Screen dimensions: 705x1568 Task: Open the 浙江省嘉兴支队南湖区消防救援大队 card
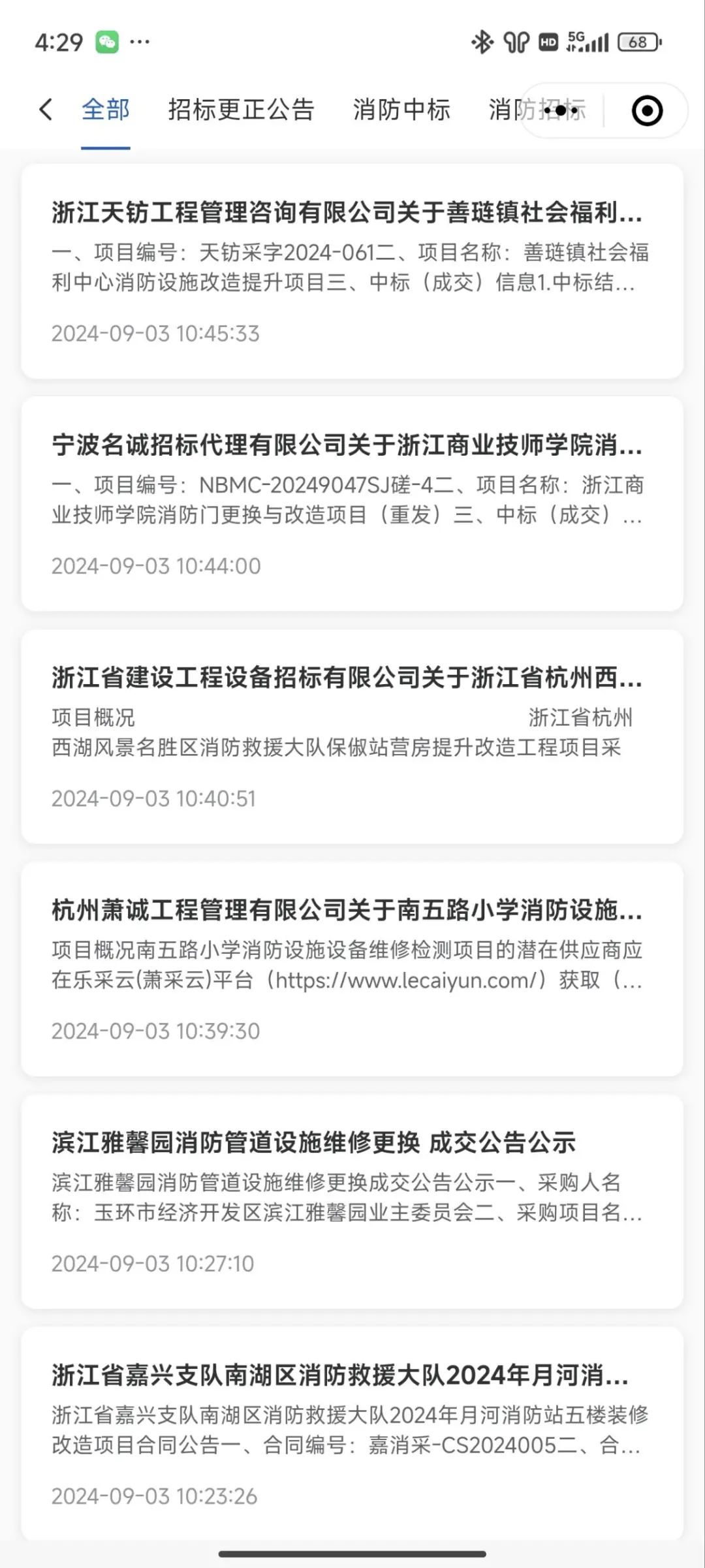pyautogui.click(x=352, y=1433)
